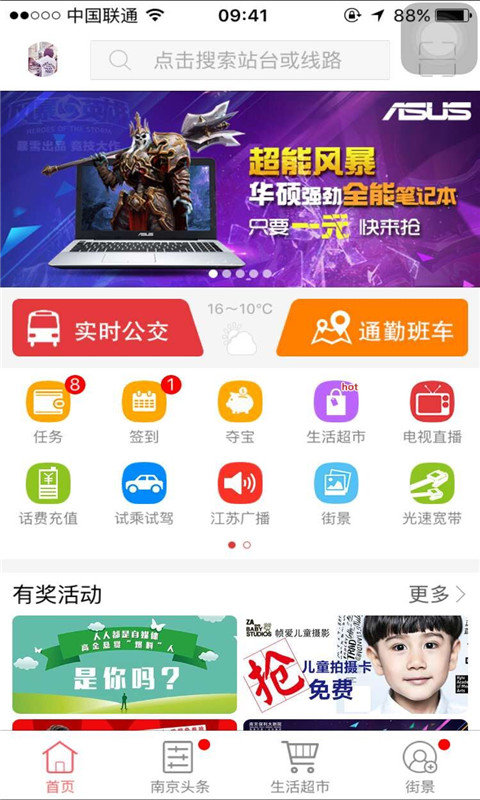Image resolution: width=480 pixels, height=800 pixels.
Task: Open 签到 daily check-in
Action: [x=144, y=412]
